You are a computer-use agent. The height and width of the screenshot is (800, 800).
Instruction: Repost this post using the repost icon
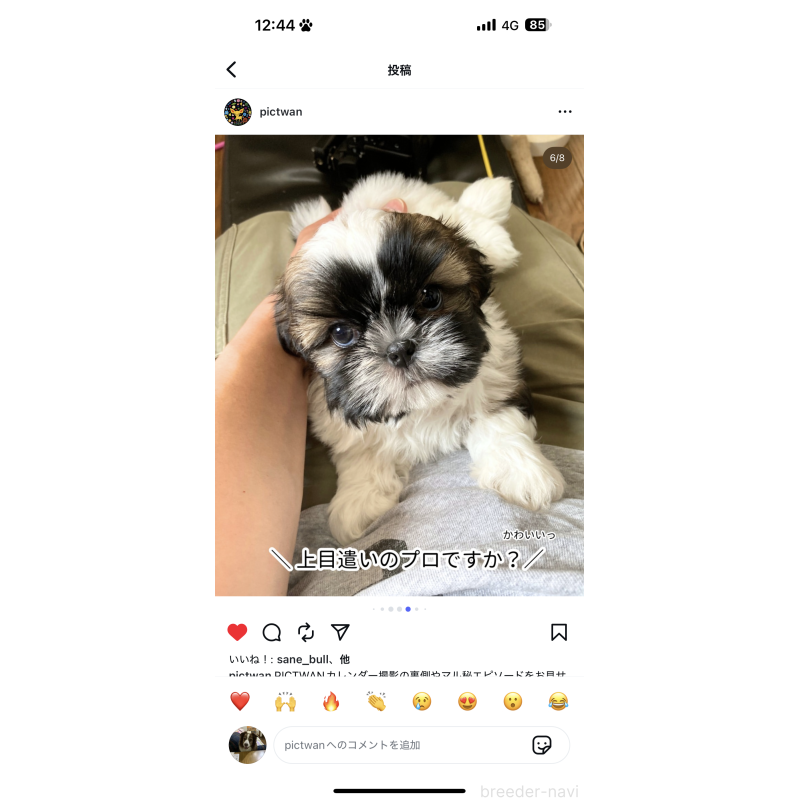click(306, 632)
